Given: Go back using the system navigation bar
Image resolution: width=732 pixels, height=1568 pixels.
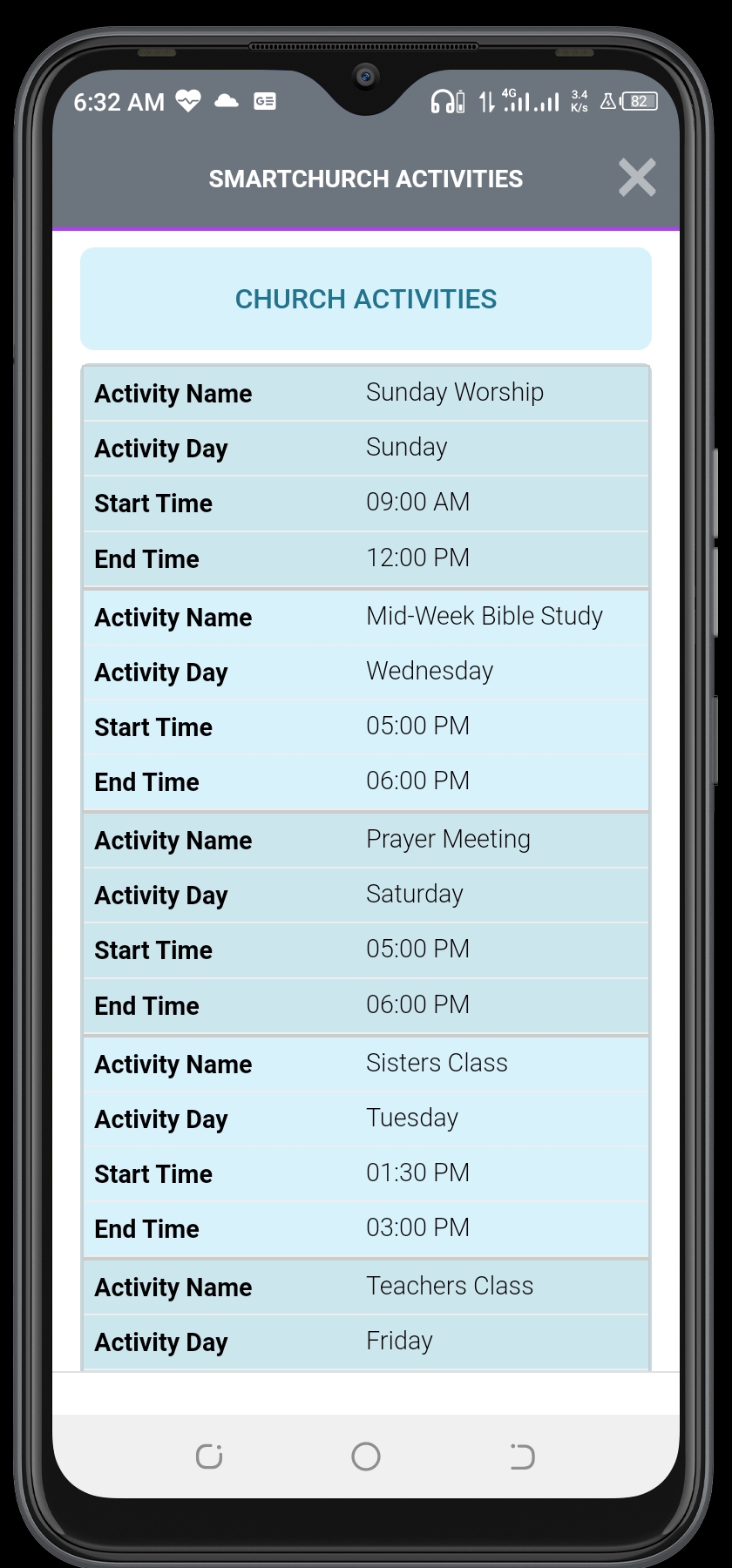Looking at the screenshot, I should (522, 1456).
